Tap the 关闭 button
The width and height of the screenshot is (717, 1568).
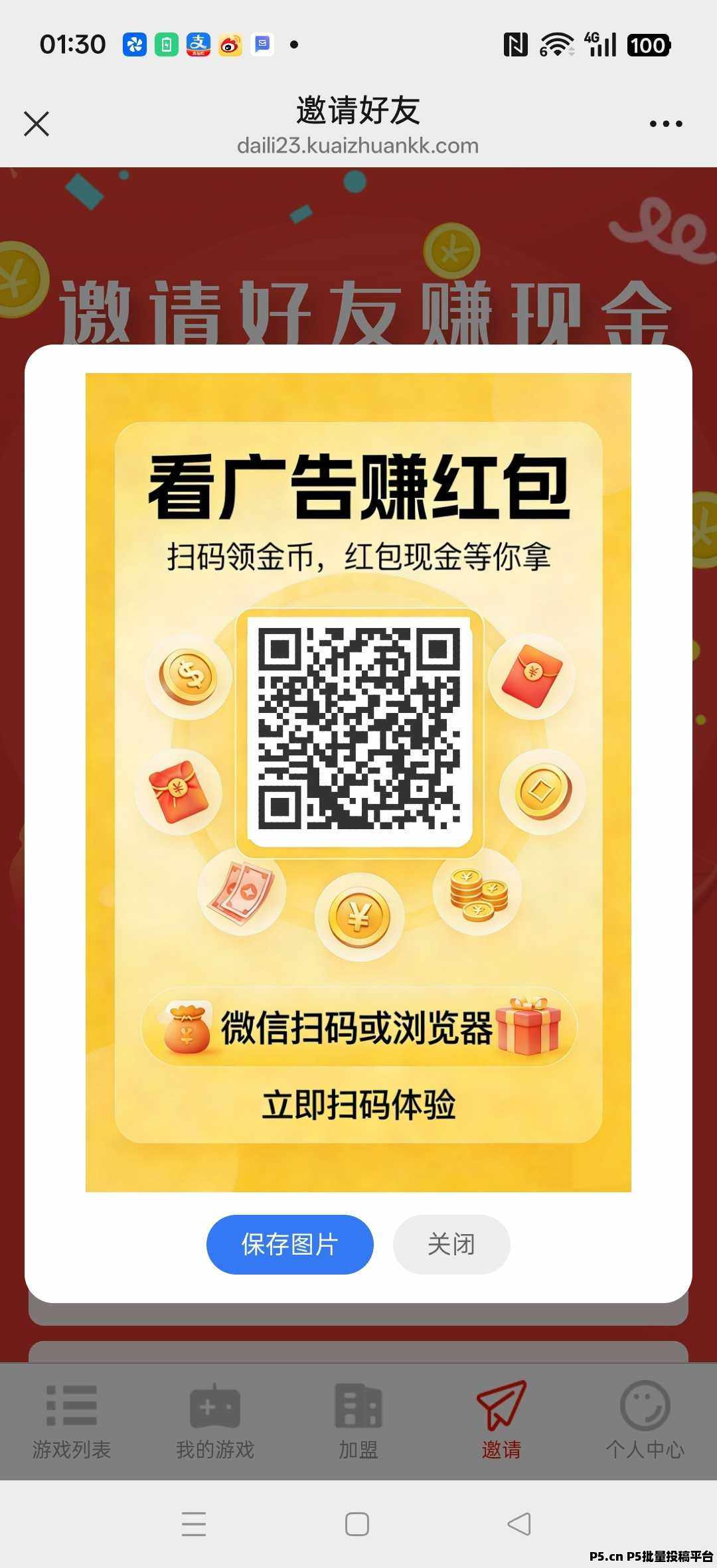(x=451, y=1244)
